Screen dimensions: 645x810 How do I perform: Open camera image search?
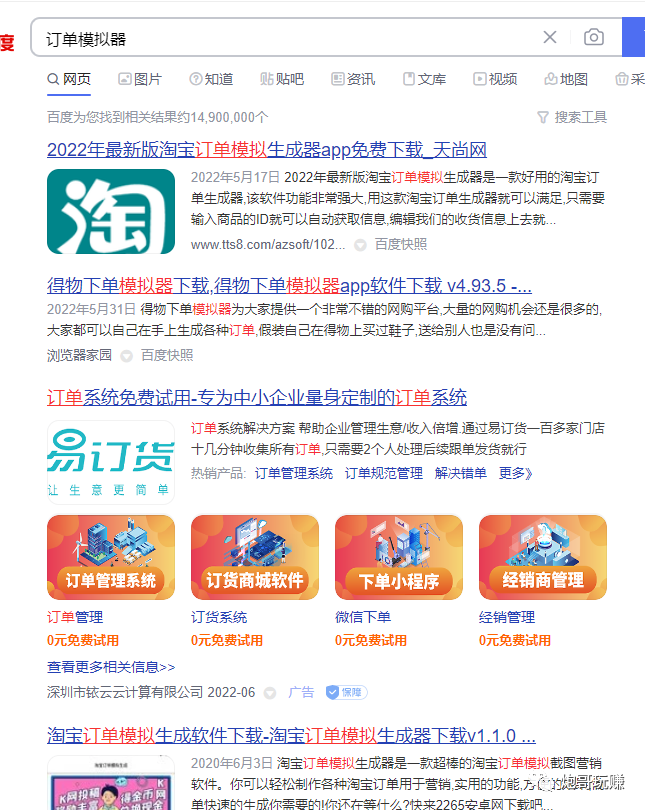594,38
